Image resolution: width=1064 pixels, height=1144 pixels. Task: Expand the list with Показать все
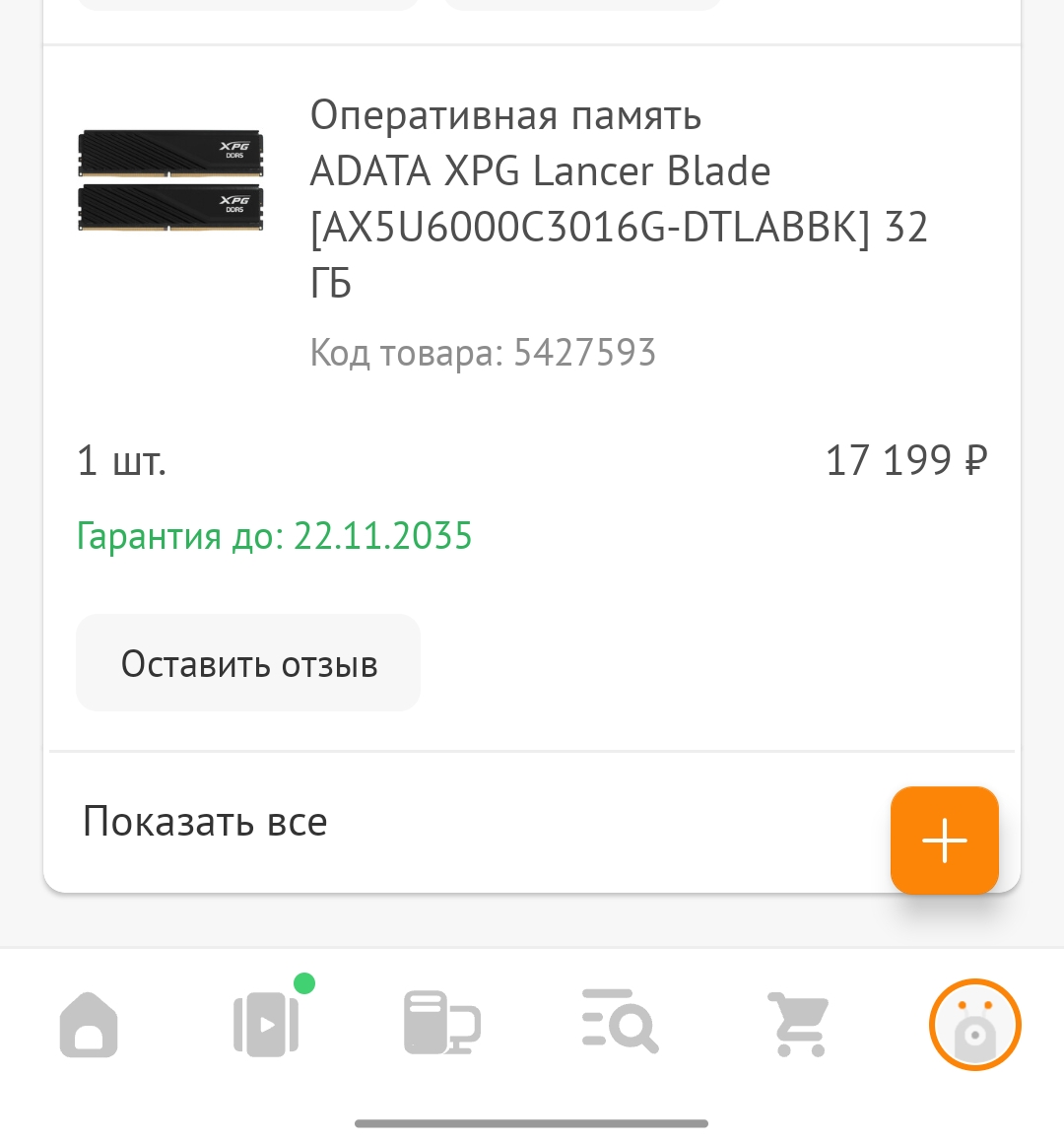[205, 822]
